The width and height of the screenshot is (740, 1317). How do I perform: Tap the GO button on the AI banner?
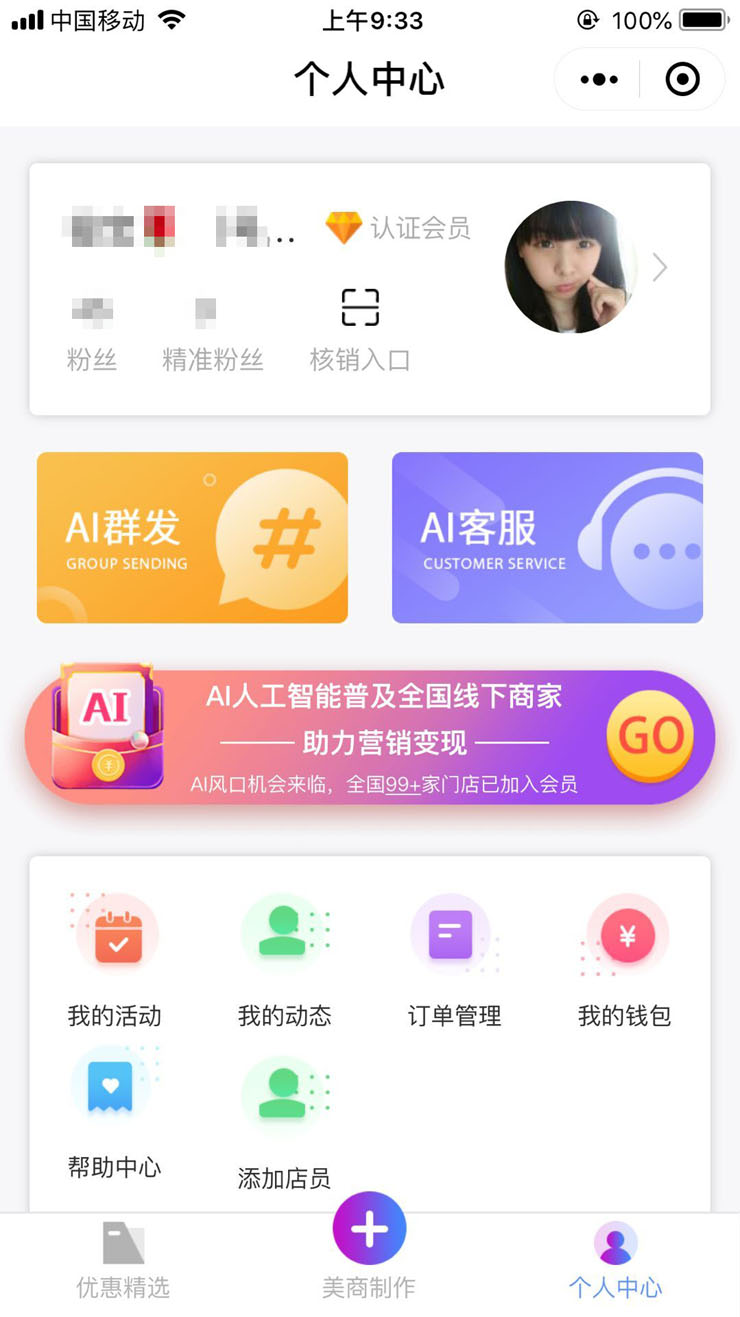[x=650, y=737]
